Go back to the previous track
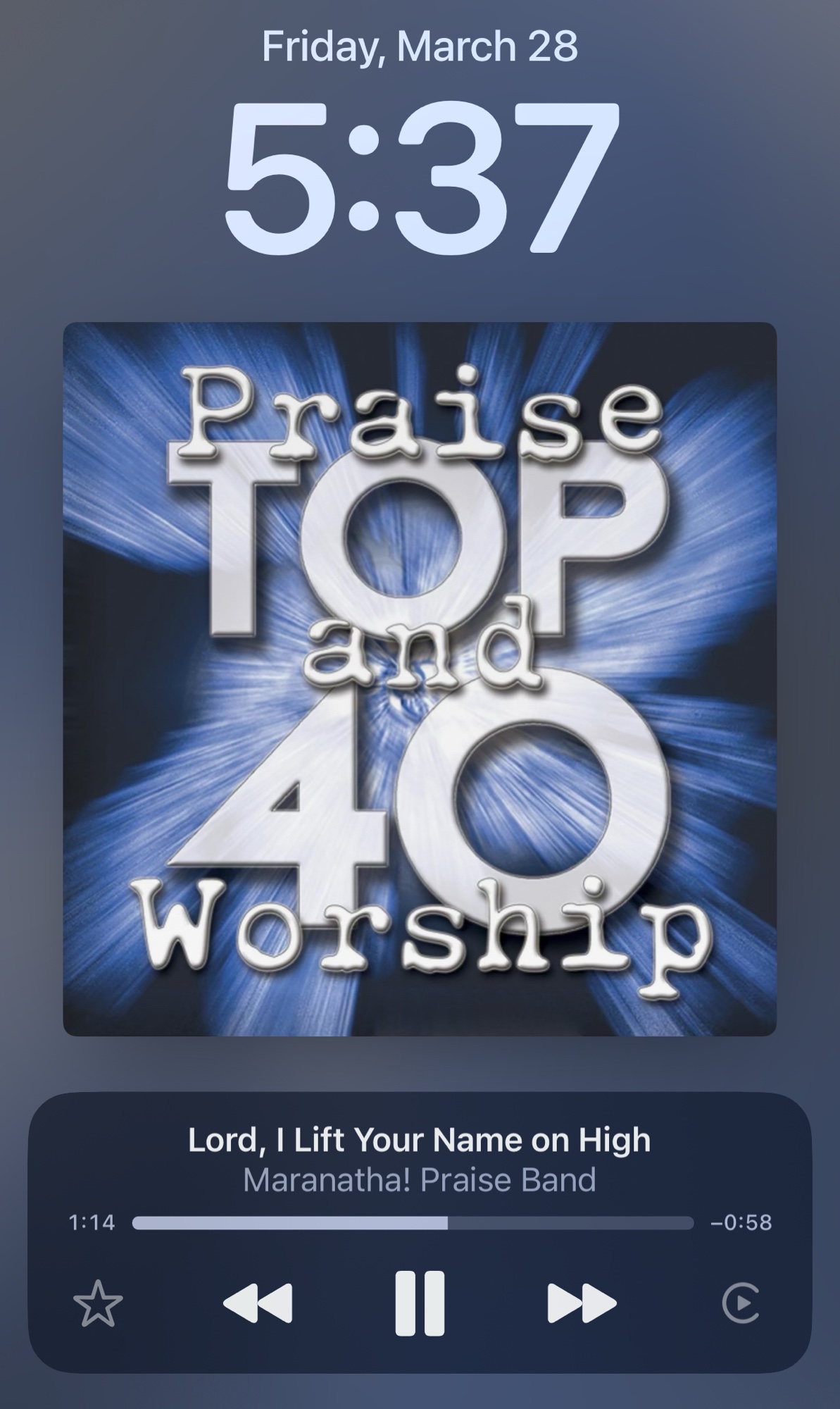This screenshot has height=1409, width=840. click(258, 1303)
